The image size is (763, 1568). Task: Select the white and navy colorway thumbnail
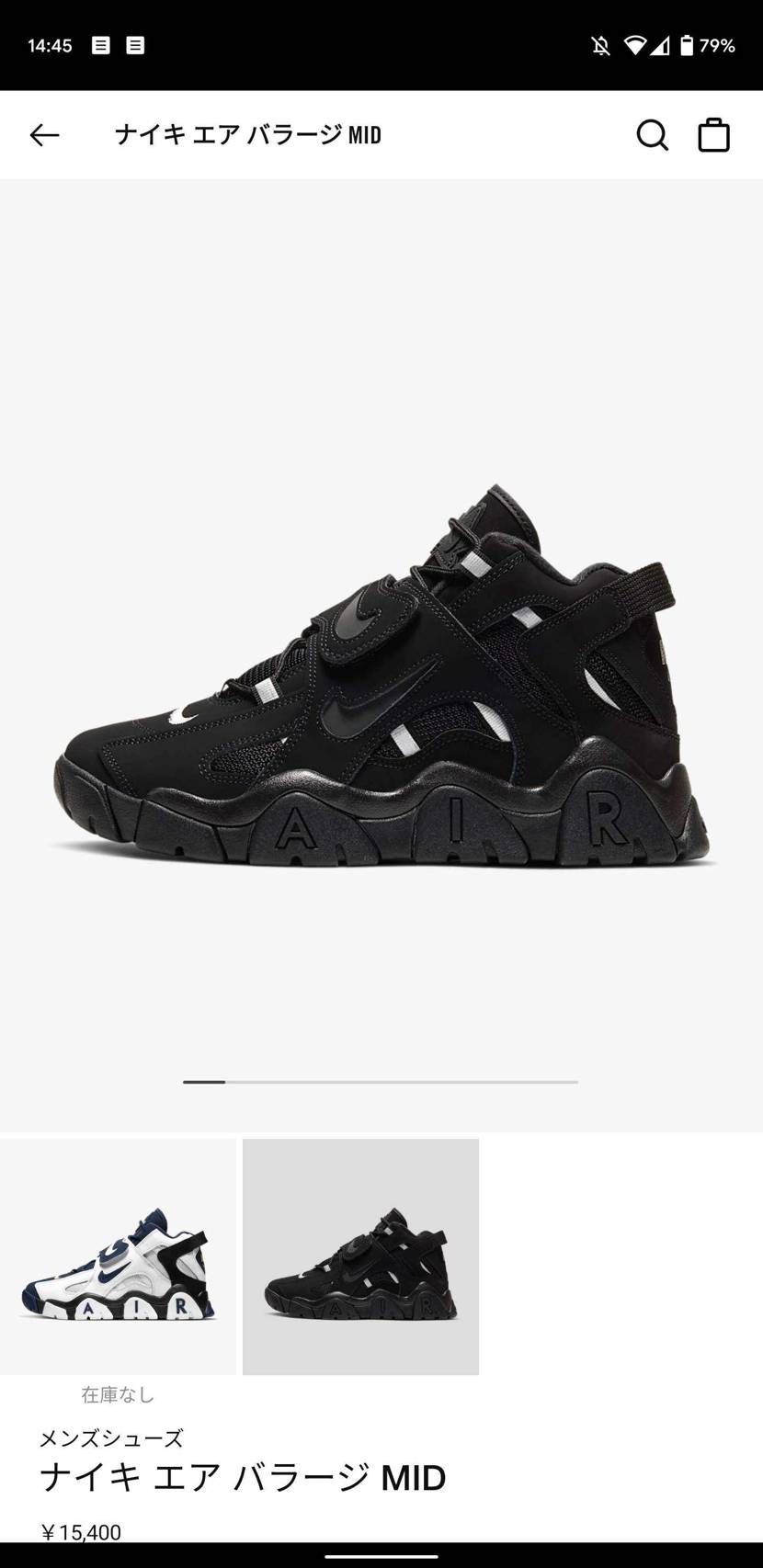click(x=118, y=1256)
